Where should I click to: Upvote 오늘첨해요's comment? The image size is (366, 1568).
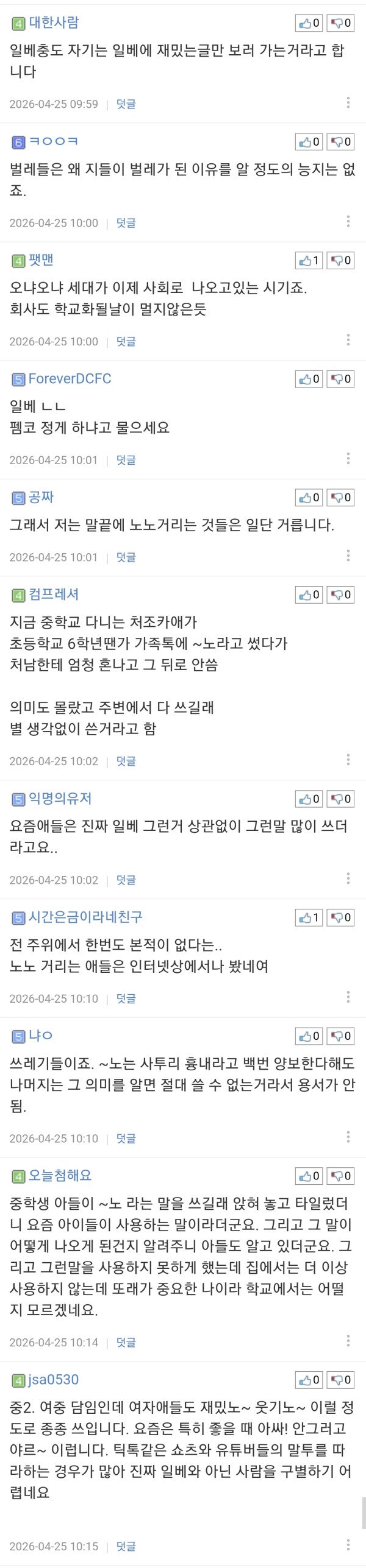pyautogui.click(x=309, y=1176)
